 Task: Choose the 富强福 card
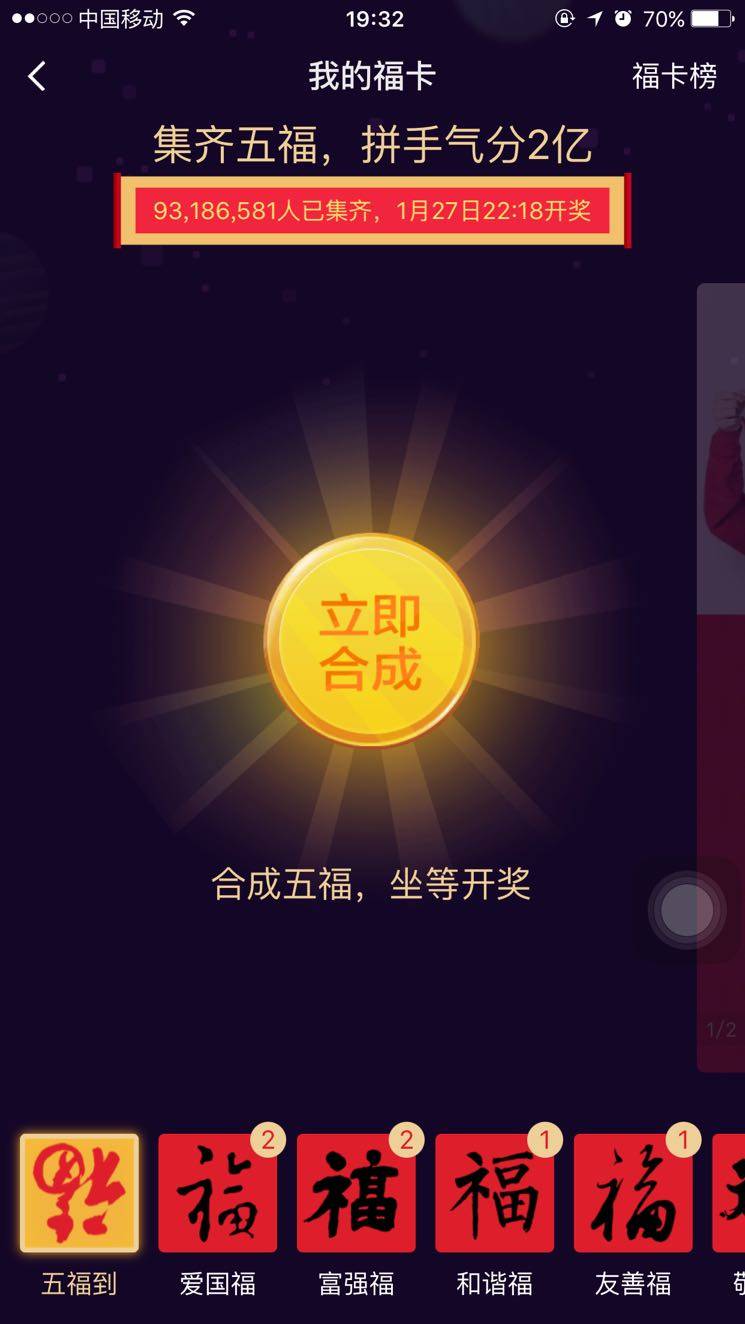click(356, 1193)
